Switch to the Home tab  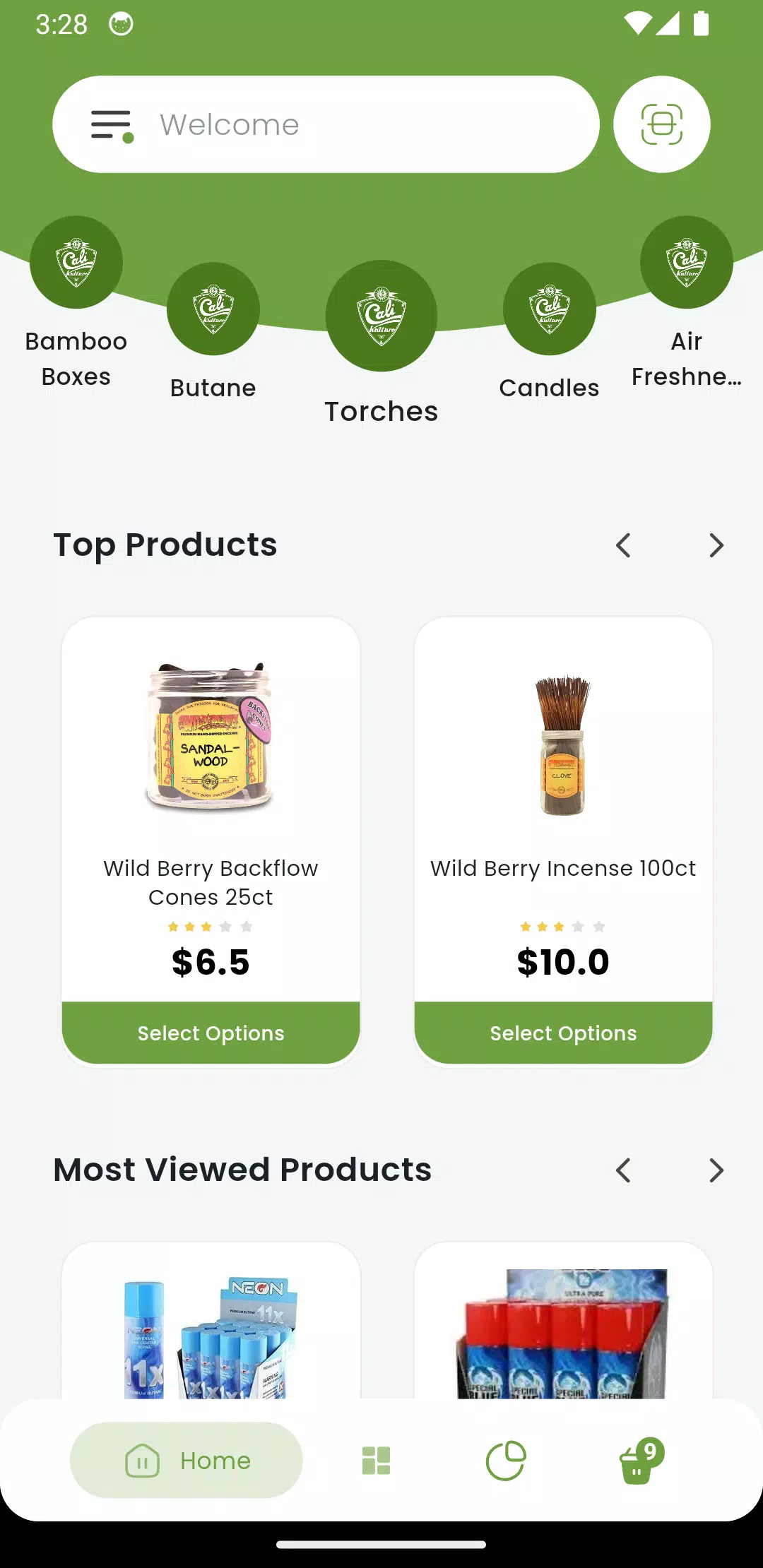point(187,1460)
